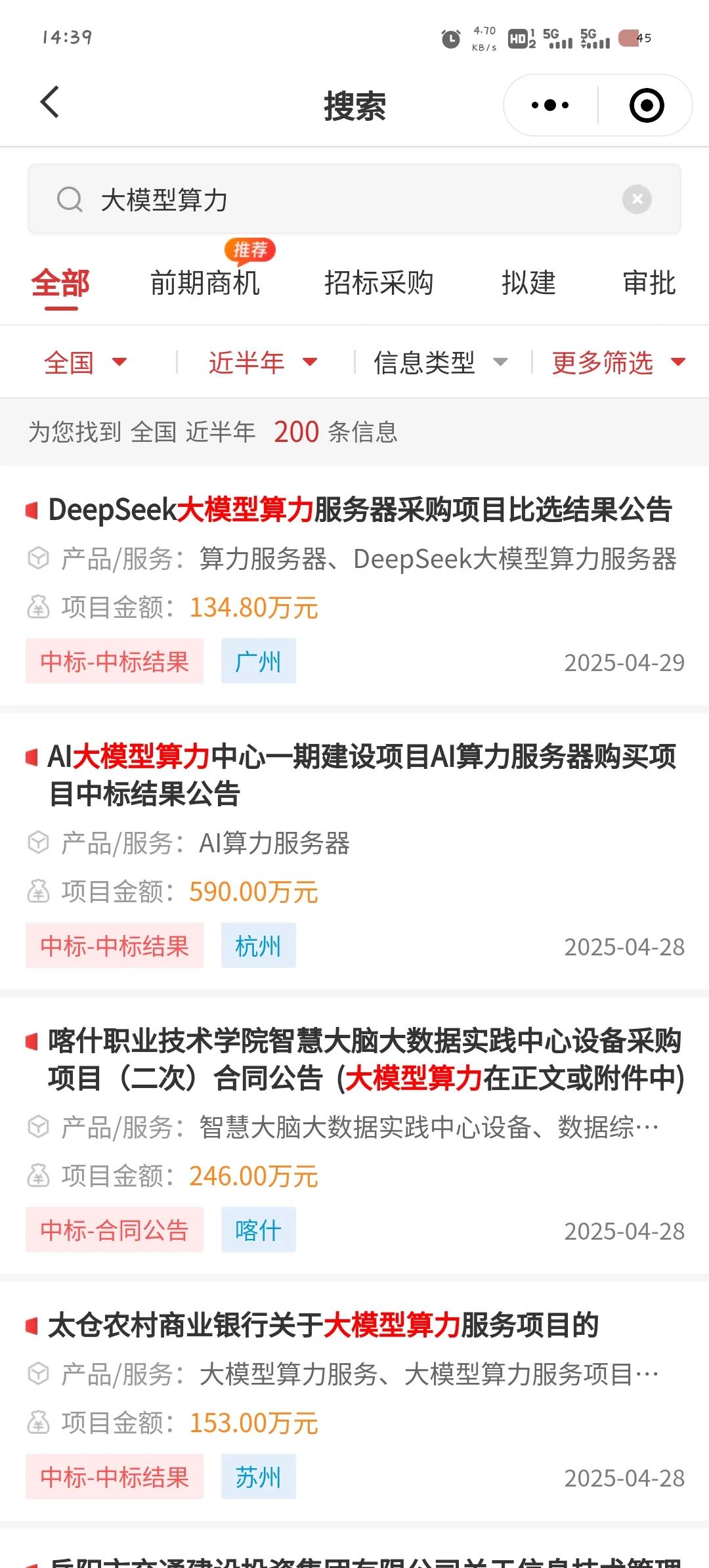The height and width of the screenshot is (1568, 709).
Task: Switch to the 拟建 tab
Action: (528, 284)
